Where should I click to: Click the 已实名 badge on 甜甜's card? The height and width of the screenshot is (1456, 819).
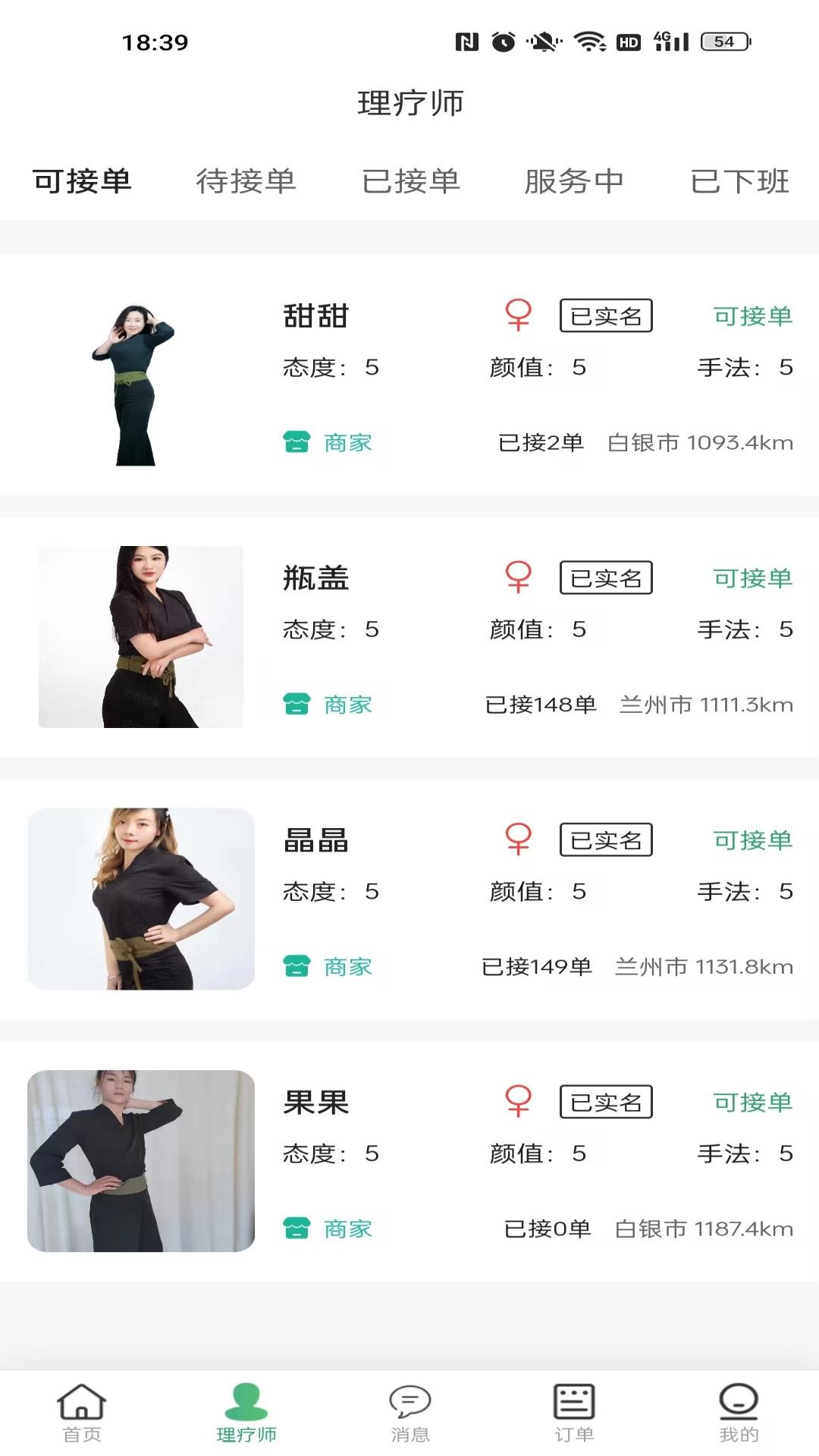click(604, 315)
